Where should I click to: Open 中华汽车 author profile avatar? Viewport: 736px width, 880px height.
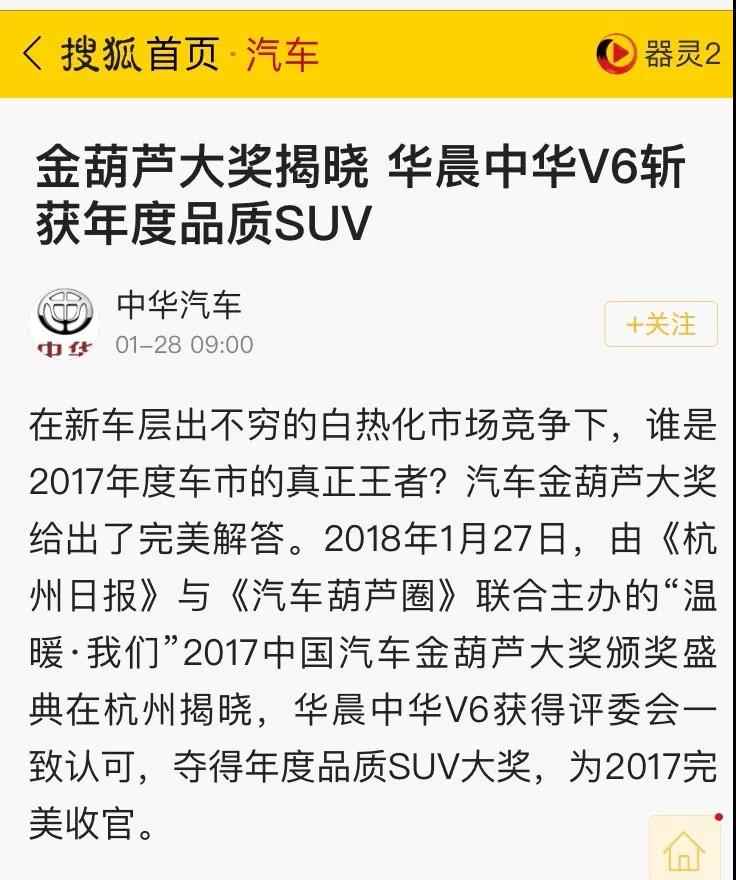[x=66, y=324]
